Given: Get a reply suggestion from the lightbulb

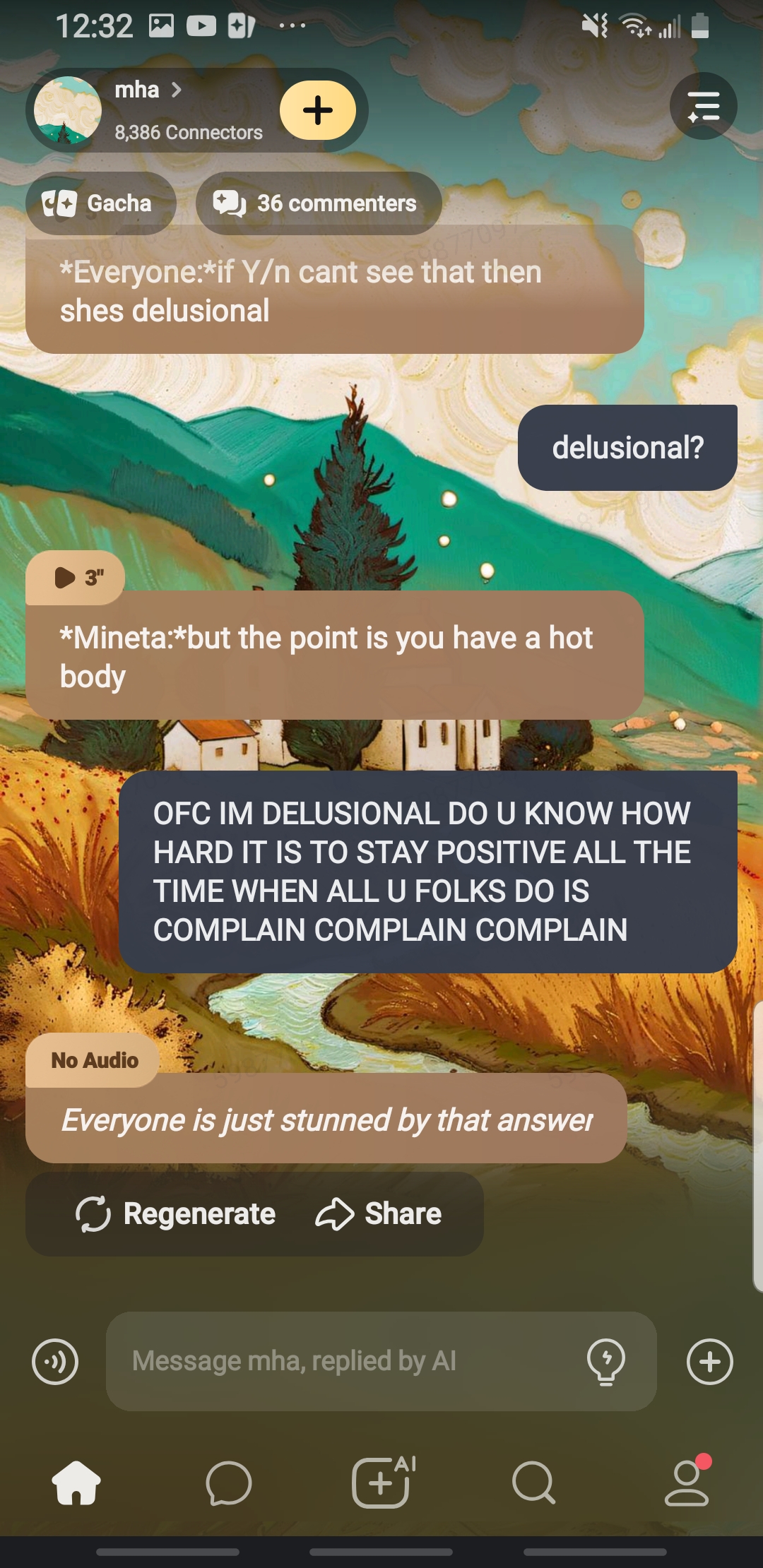Looking at the screenshot, I should (605, 1361).
